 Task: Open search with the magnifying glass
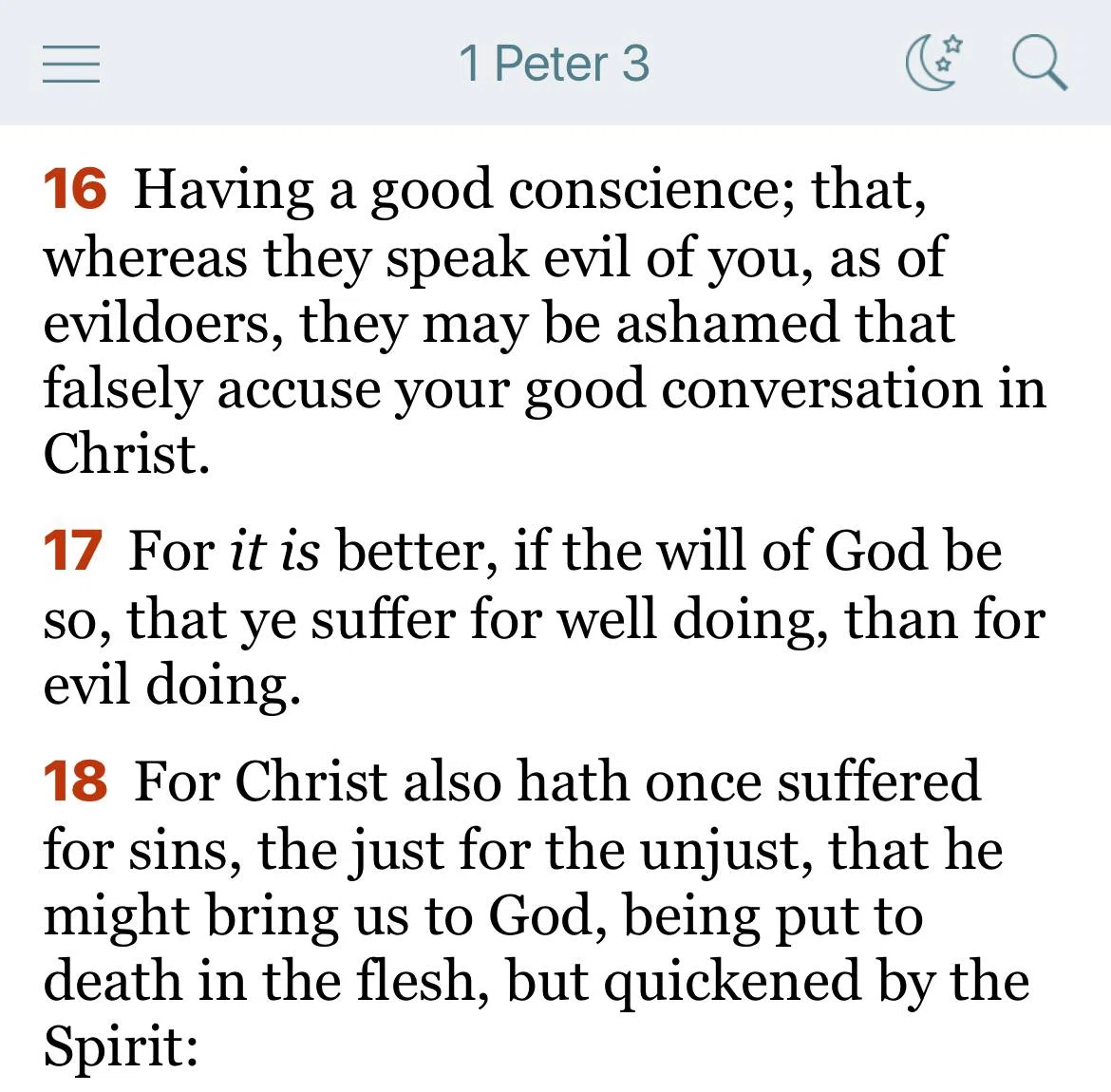pos(1040,64)
